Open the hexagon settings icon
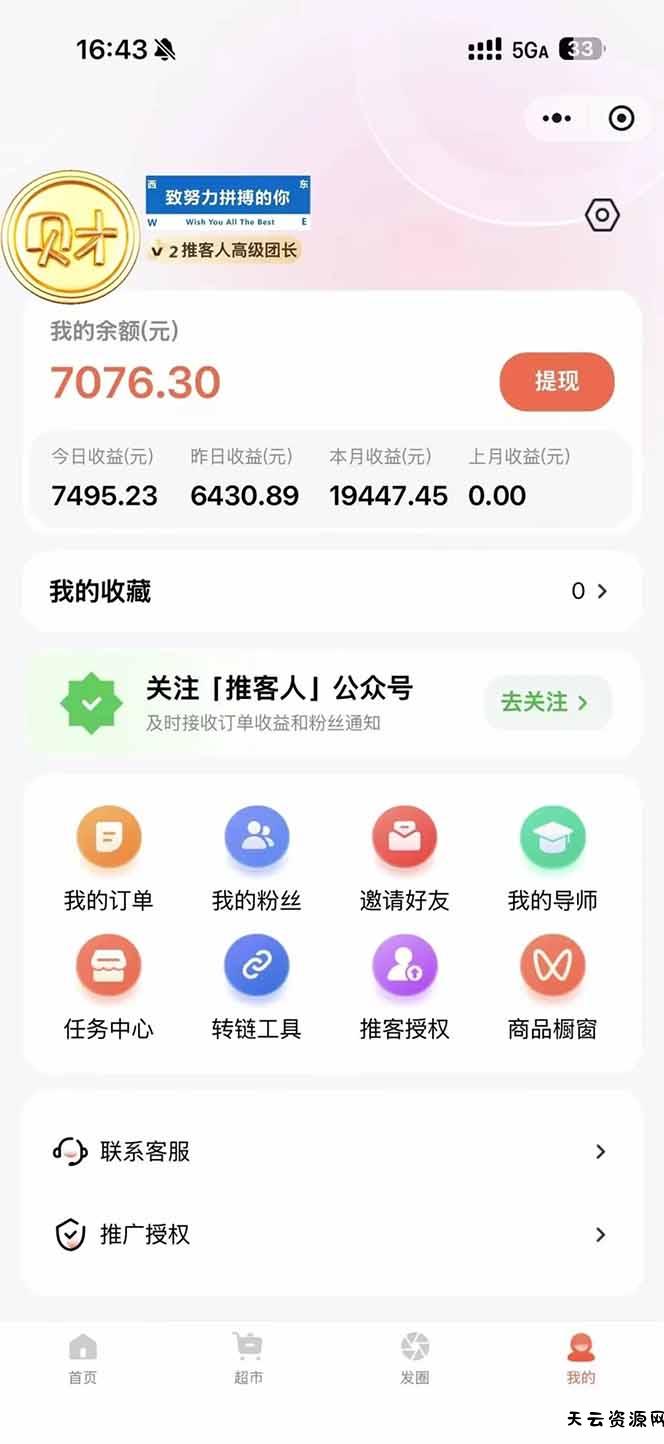This screenshot has width=664, height=1444. pos(601,214)
